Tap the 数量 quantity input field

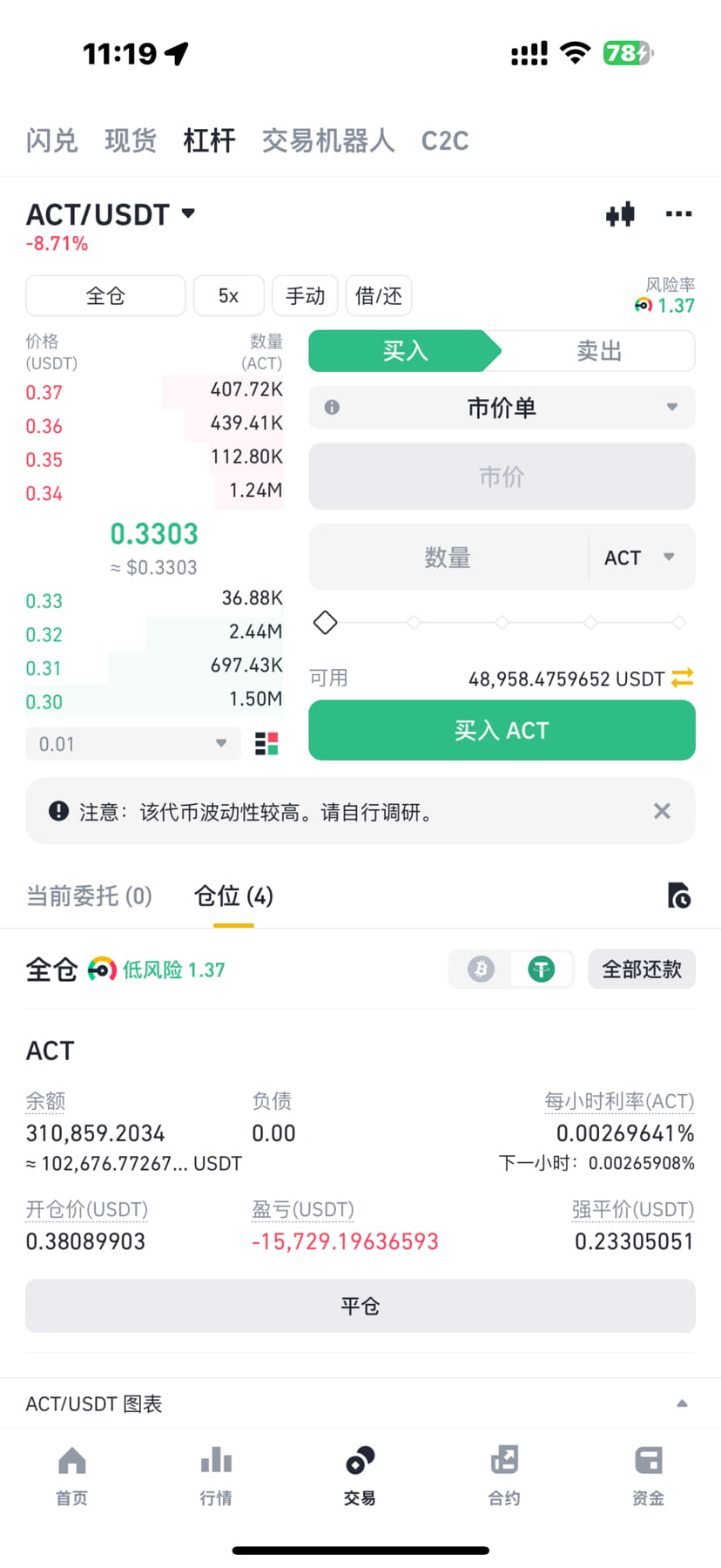(448, 558)
